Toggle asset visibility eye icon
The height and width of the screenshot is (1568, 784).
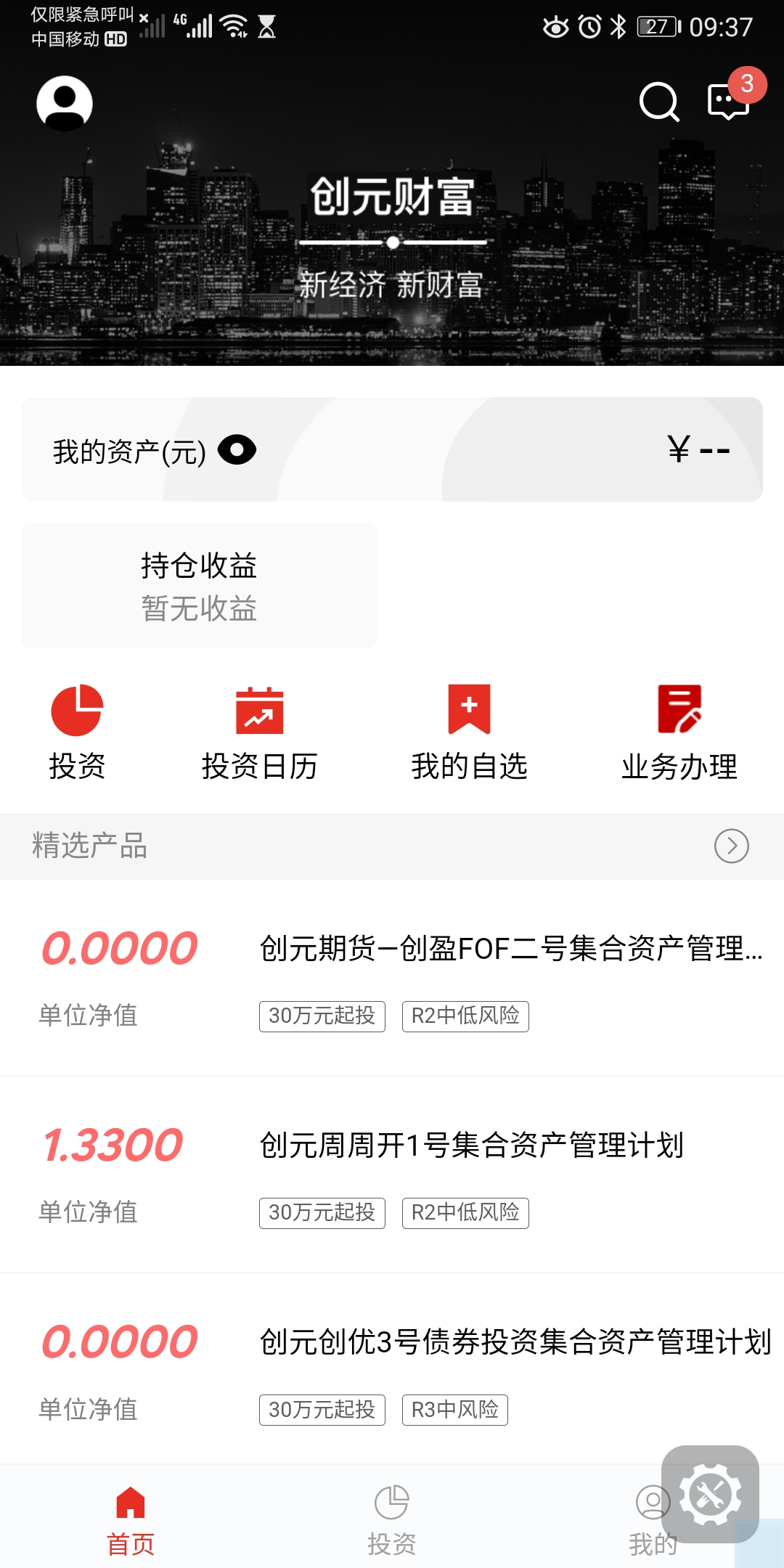point(237,450)
